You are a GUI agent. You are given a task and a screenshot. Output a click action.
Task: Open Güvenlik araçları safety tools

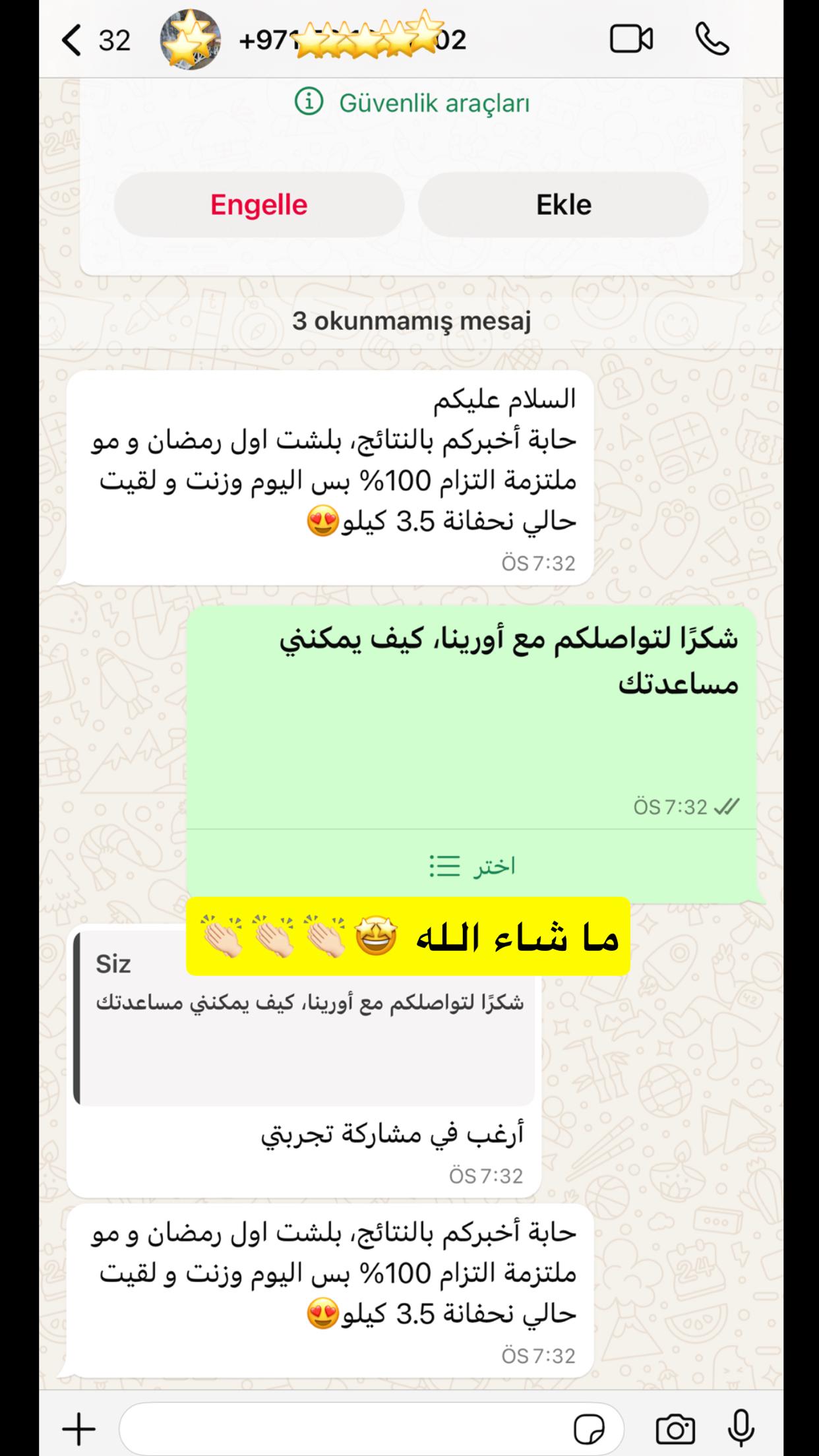411,103
